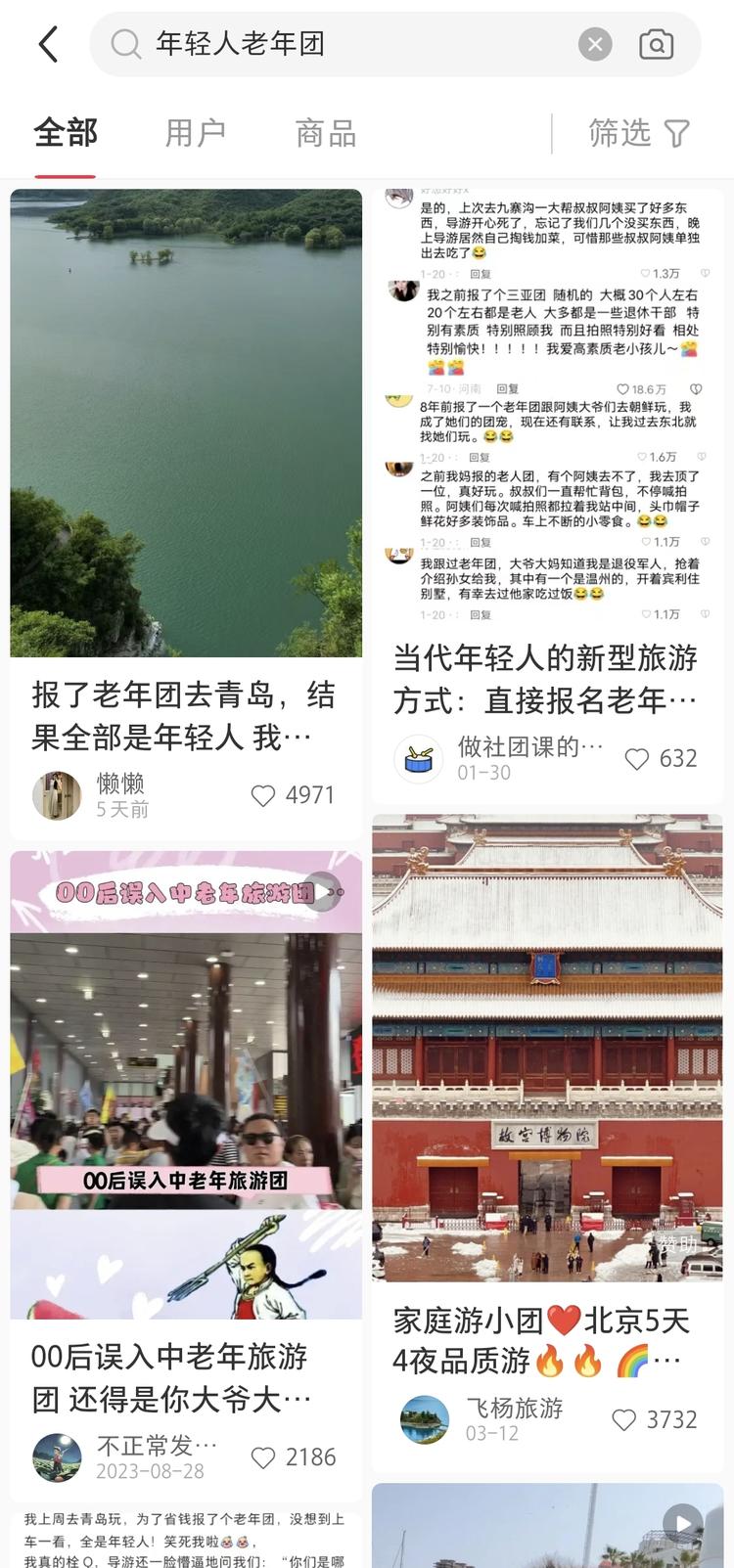This screenshot has width=734, height=1568.
Task: Like the 00后误入中老年旅游团 post
Action: coord(262,1457)
